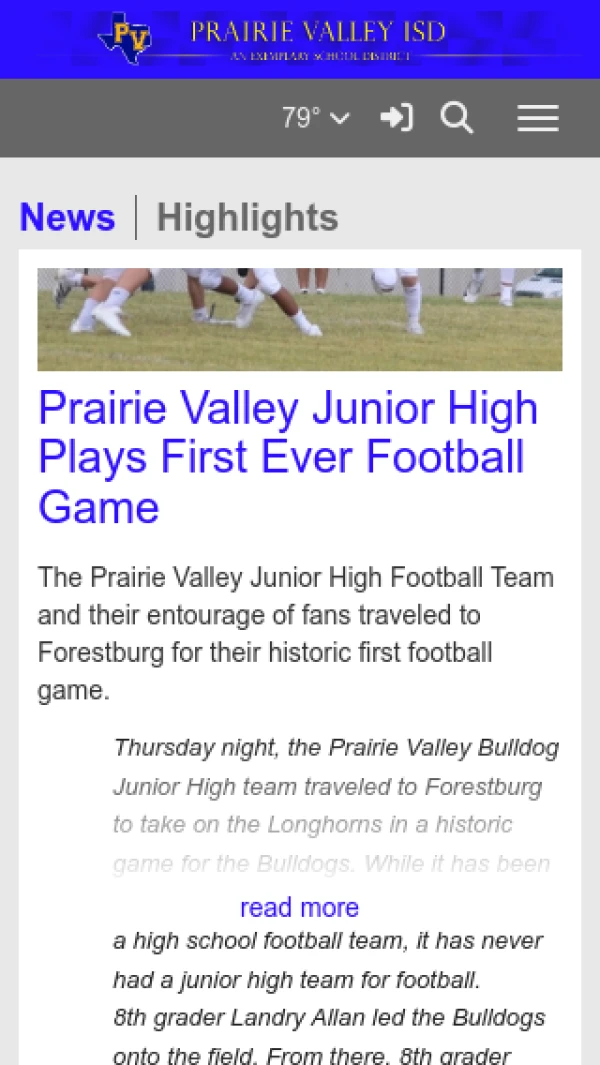Tap the sign-in icon

[x=396, y=118]
